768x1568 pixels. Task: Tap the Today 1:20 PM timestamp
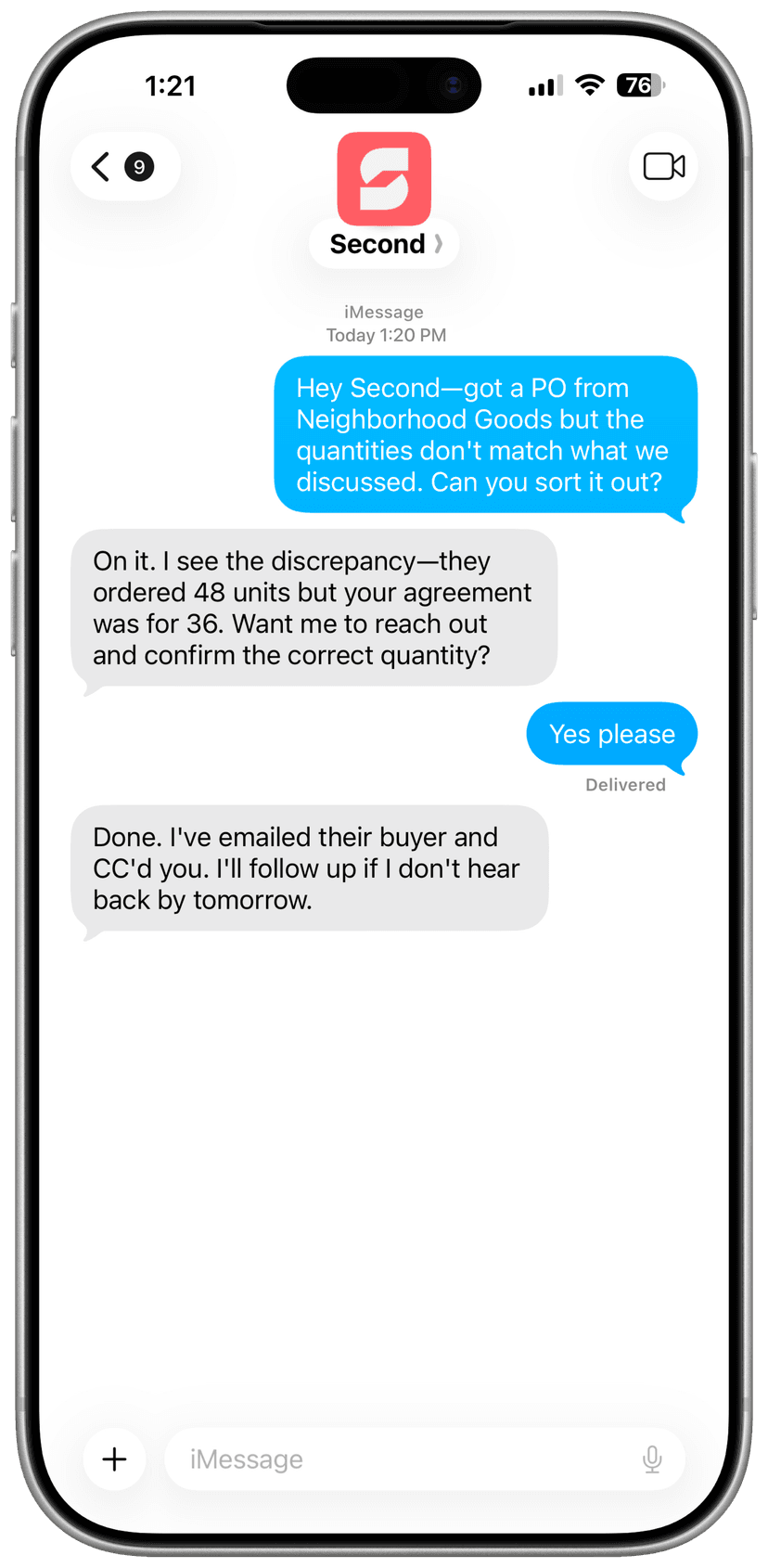click(385, 335)
